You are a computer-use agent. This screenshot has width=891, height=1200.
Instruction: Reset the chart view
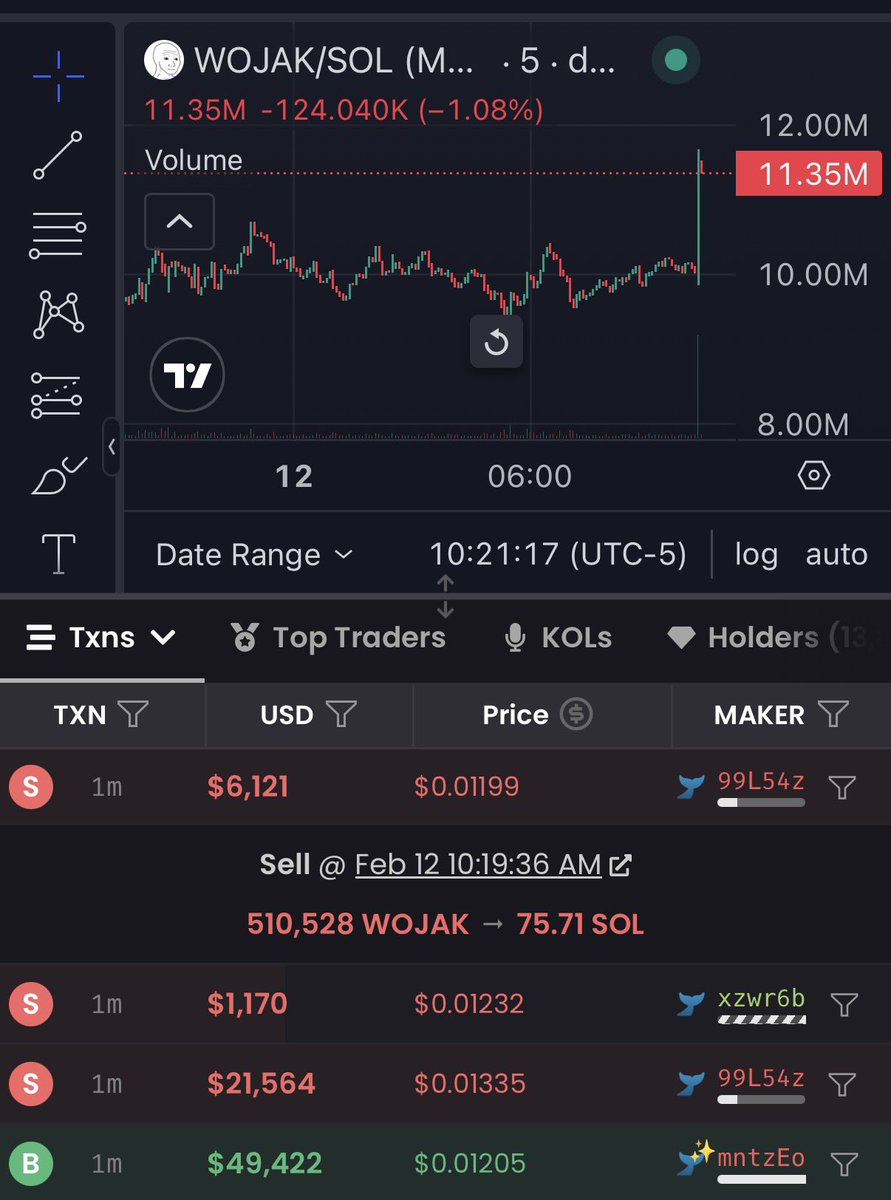click(x=496, y=343)
